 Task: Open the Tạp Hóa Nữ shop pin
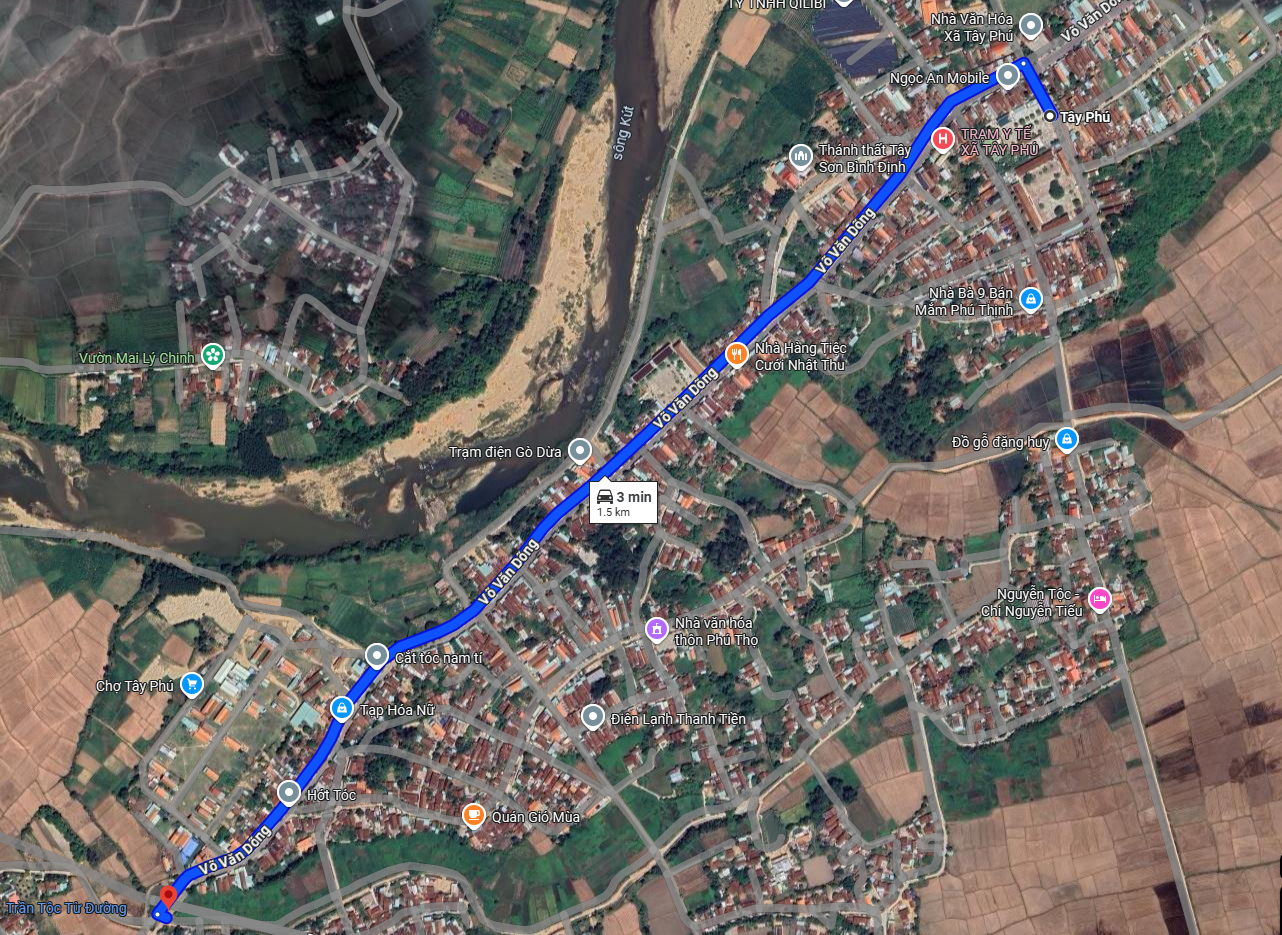(x=342, y=708)
